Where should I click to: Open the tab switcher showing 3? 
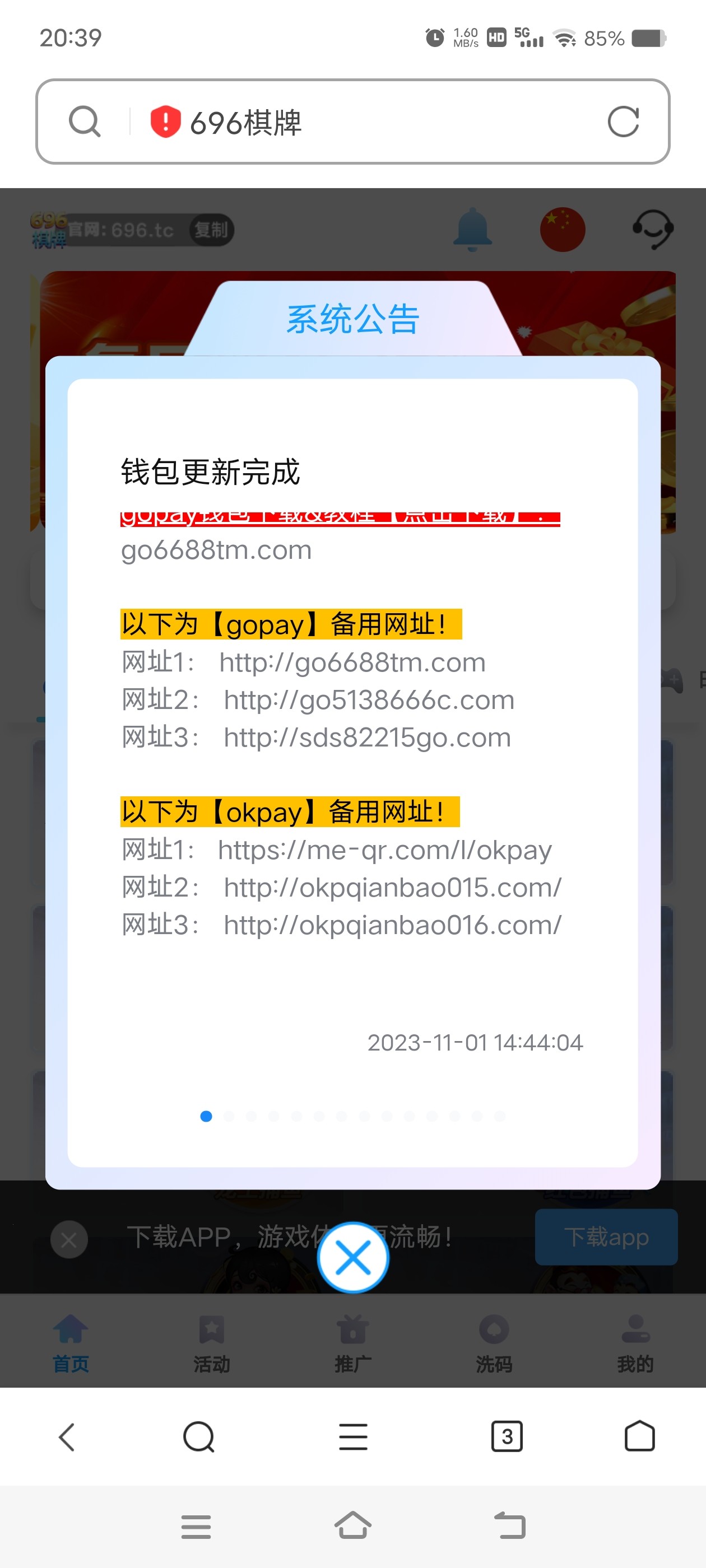coord(507,1437)
